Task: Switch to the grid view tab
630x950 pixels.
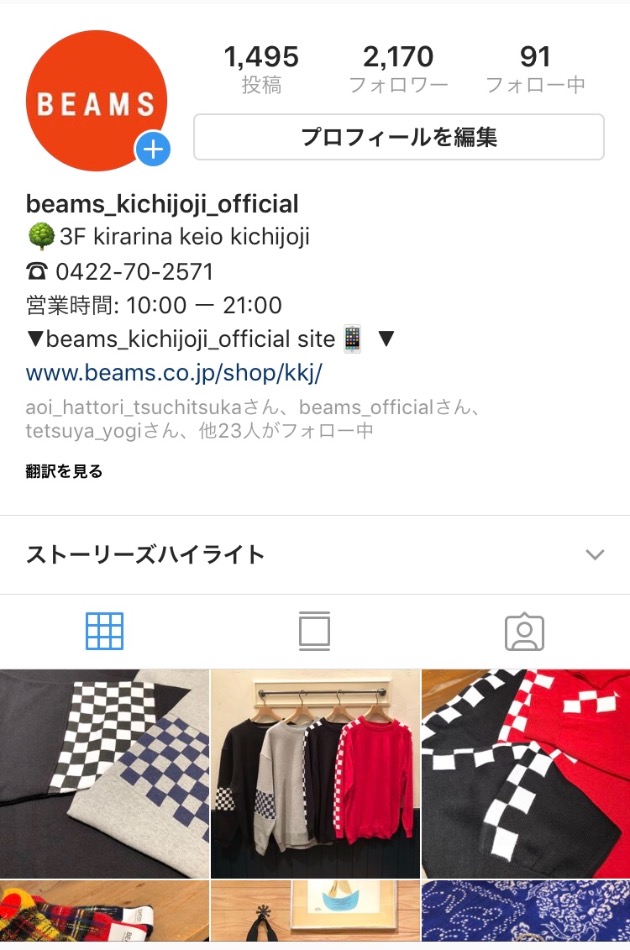Action: pos(105,631)
